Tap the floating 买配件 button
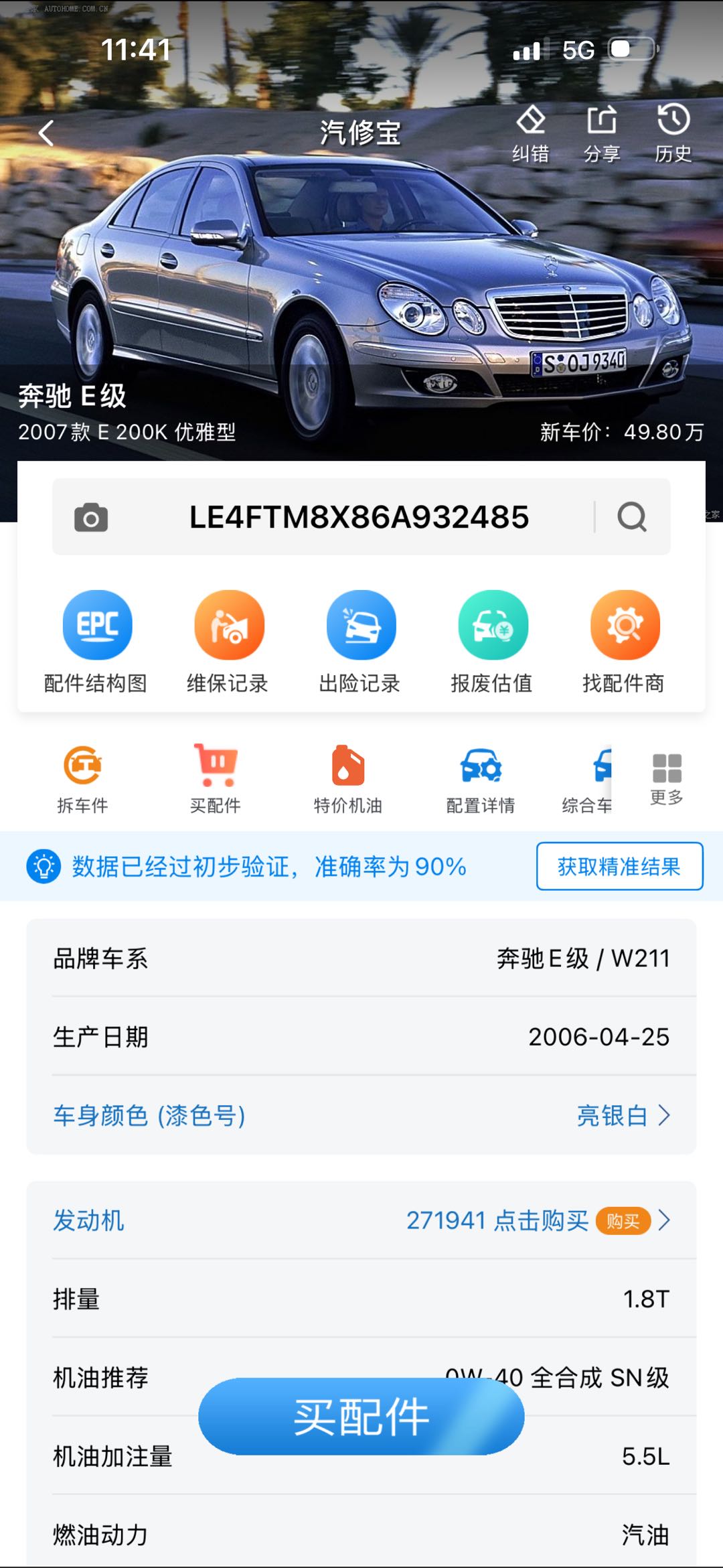 pos(361,1417)
